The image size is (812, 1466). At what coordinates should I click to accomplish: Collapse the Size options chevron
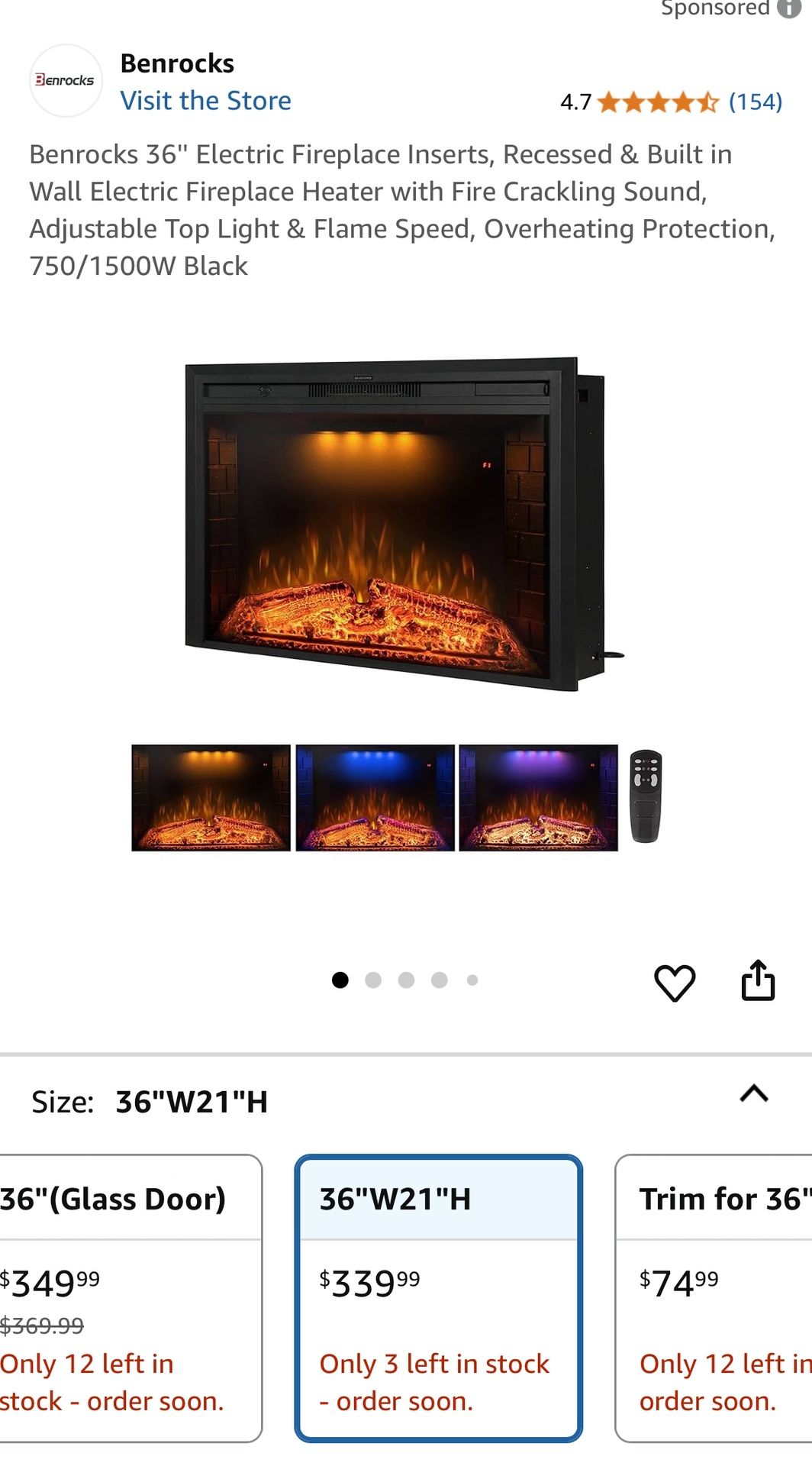pos(754,1094)
